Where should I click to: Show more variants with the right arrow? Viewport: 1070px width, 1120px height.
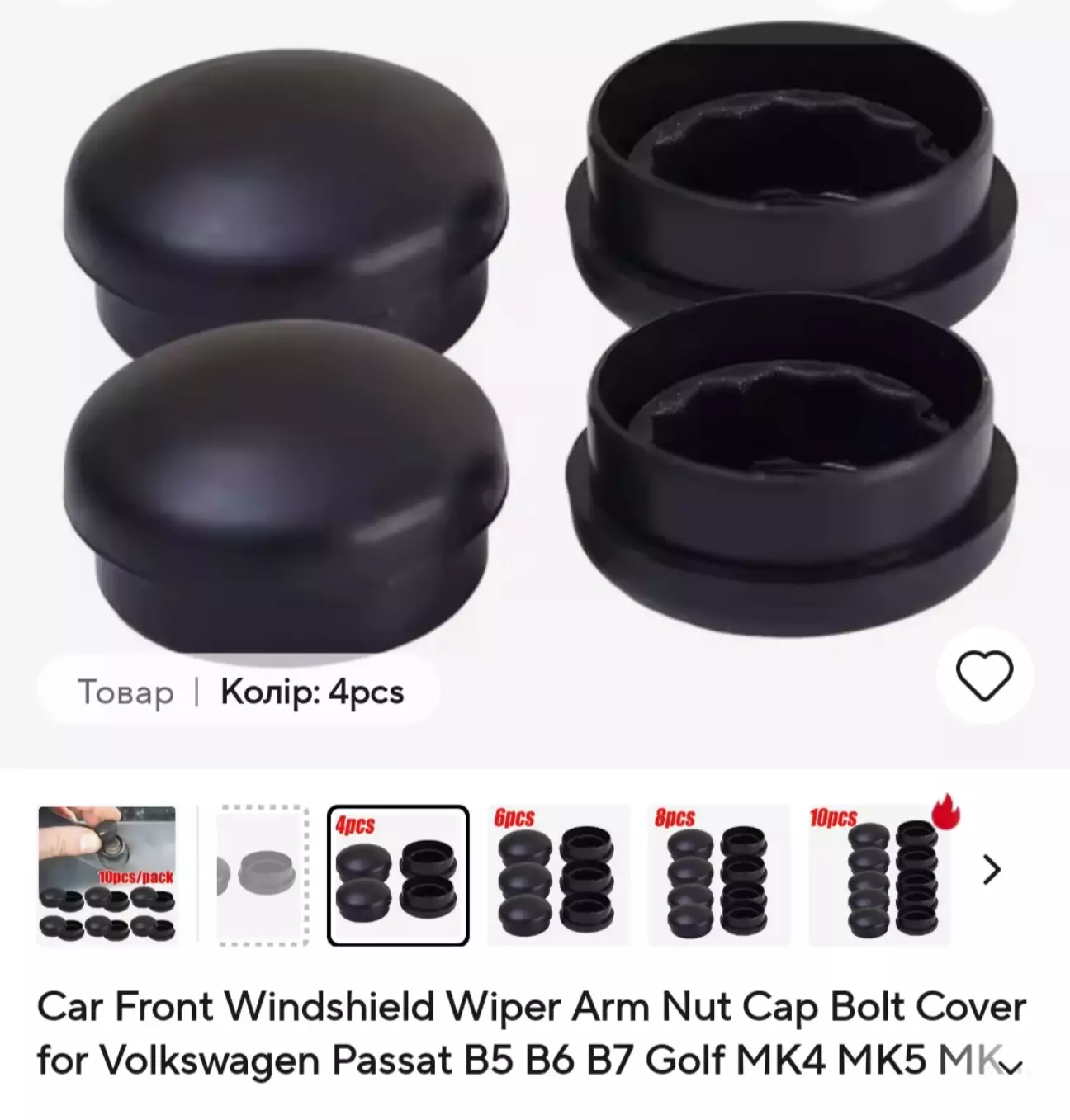click(x=992, y=870)
